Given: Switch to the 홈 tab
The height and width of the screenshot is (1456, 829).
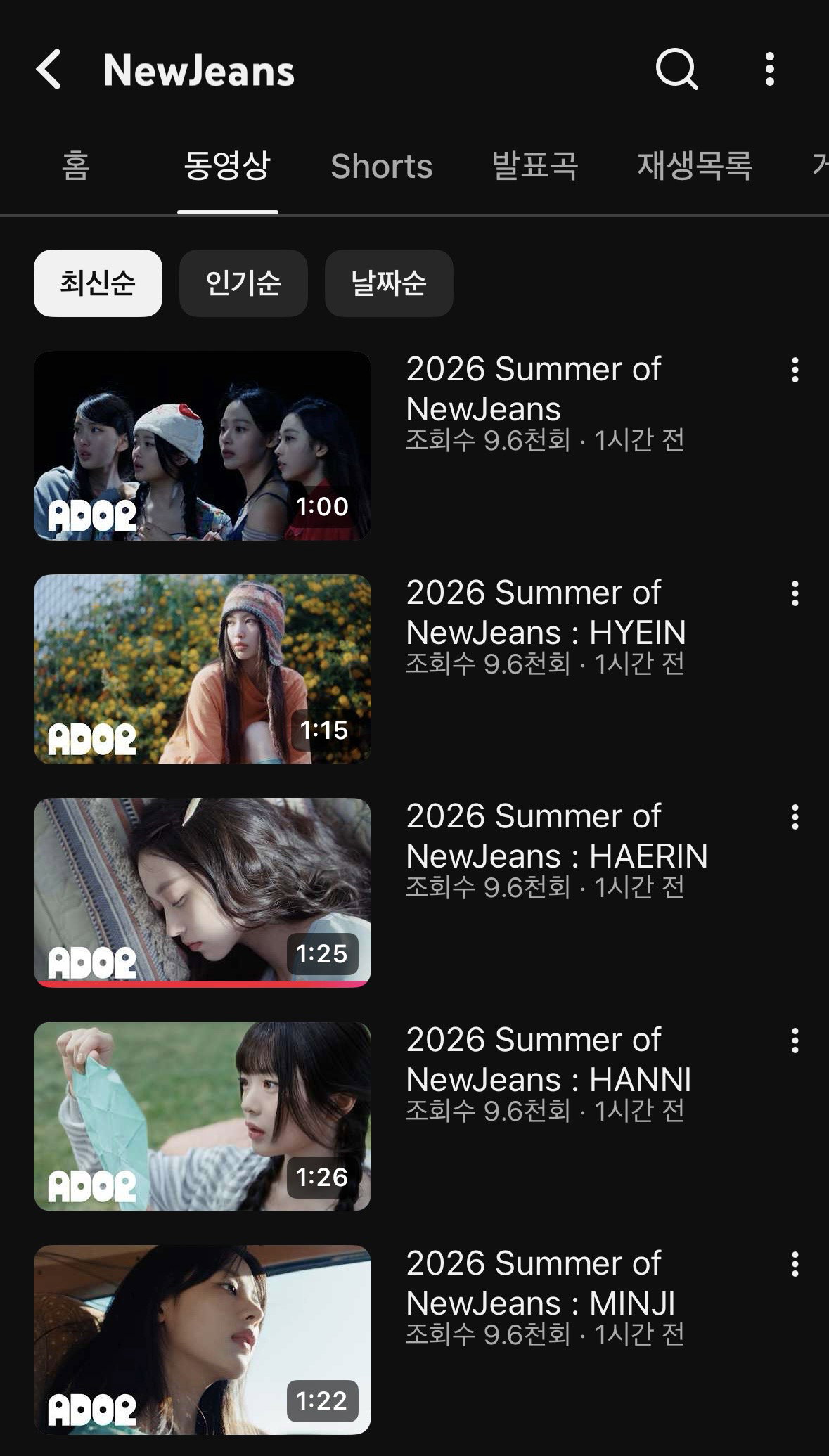Looking at the screenshot, I should coord(76,166).
